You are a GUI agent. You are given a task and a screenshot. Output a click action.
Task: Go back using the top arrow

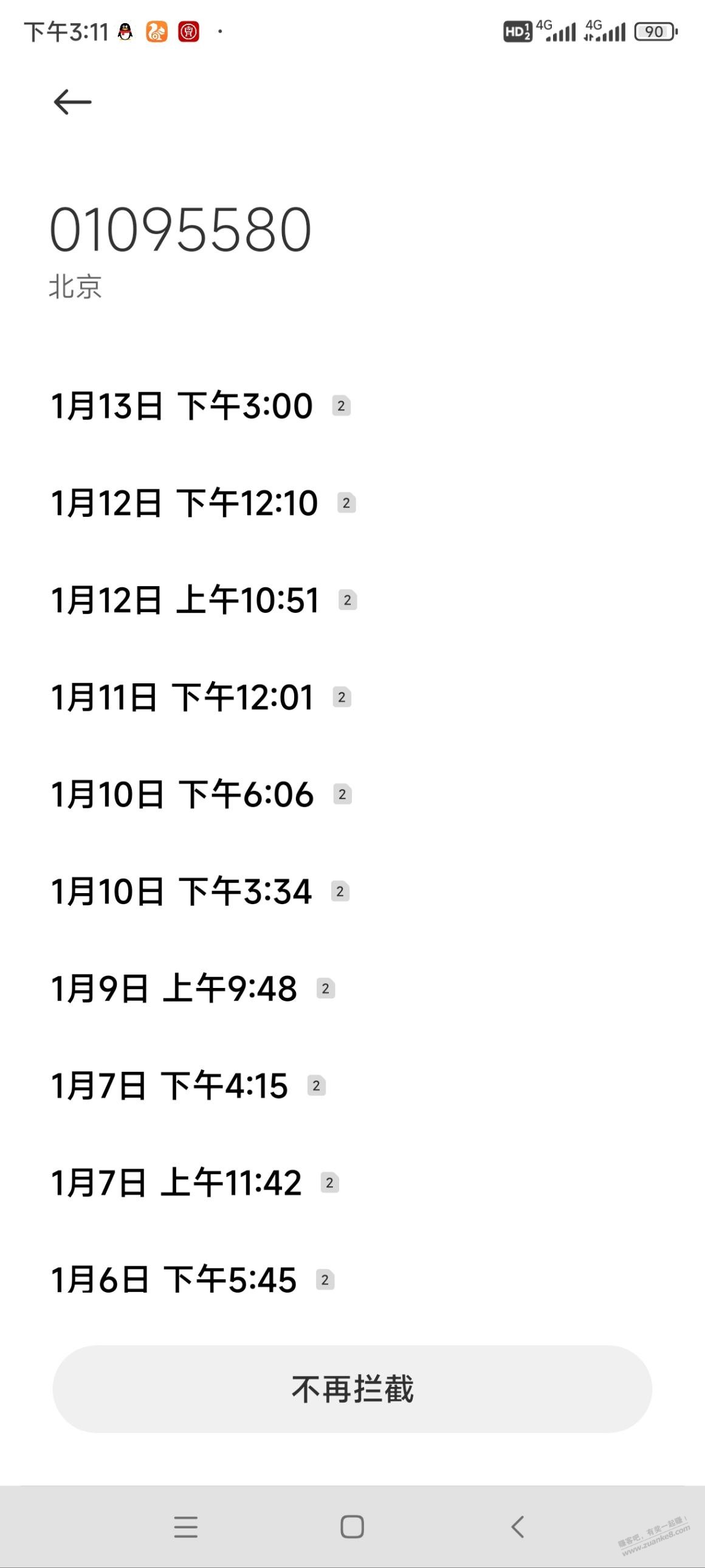[72, 102]
